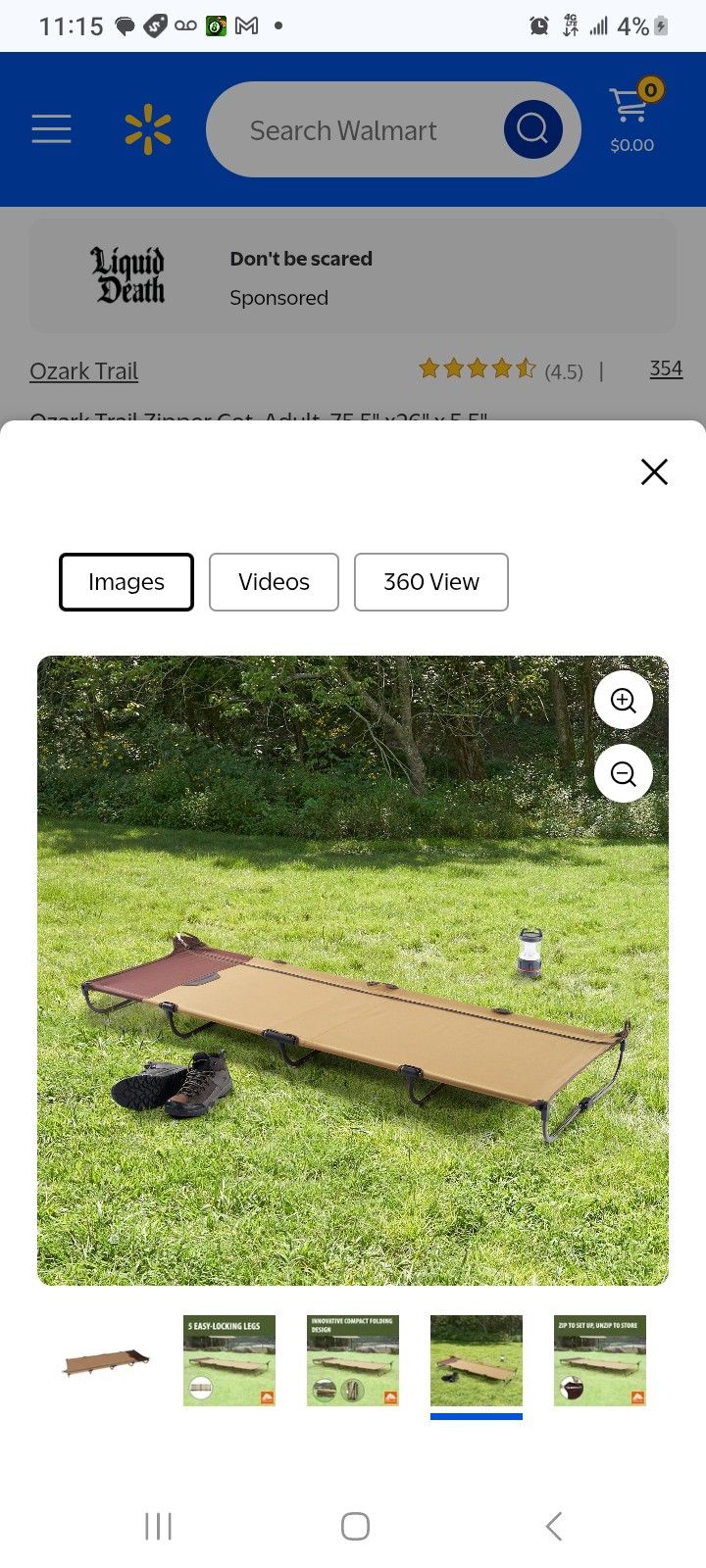Switch to the Videos tab
The height and width of the screenshot is (1568, 706).
(274, 582)
